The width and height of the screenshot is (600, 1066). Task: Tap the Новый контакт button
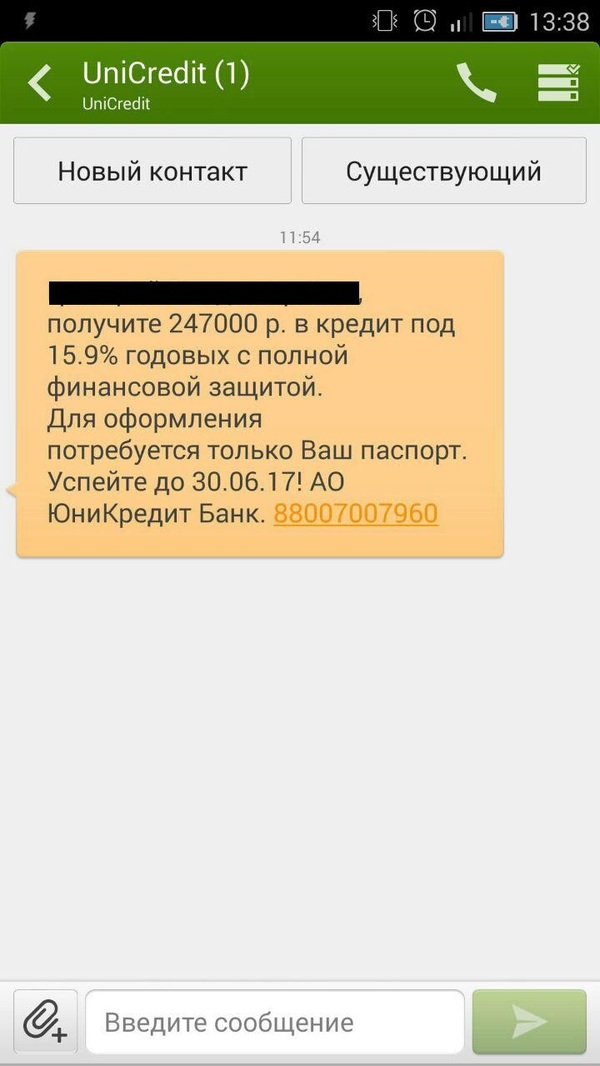(152, 171)
